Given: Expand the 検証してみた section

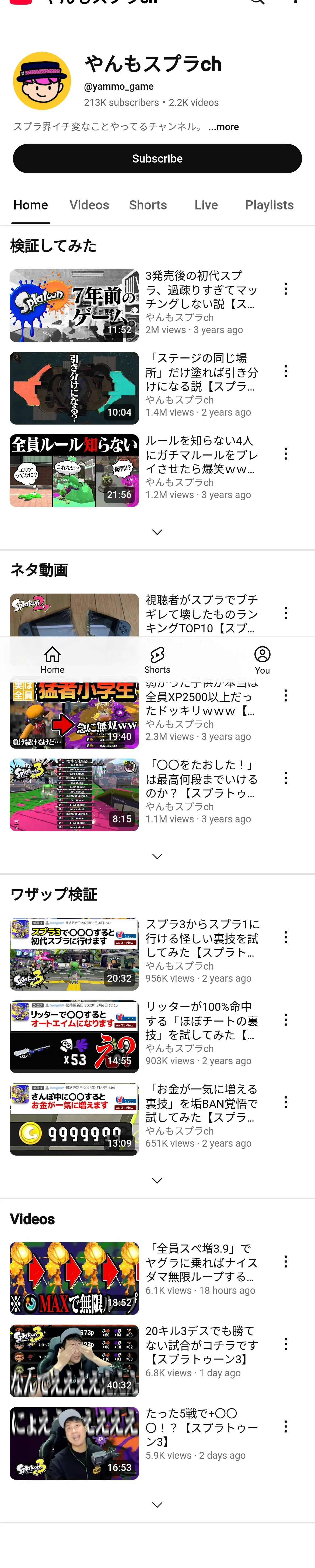Looking at the screenshot, I should click(x=157, y=532).
